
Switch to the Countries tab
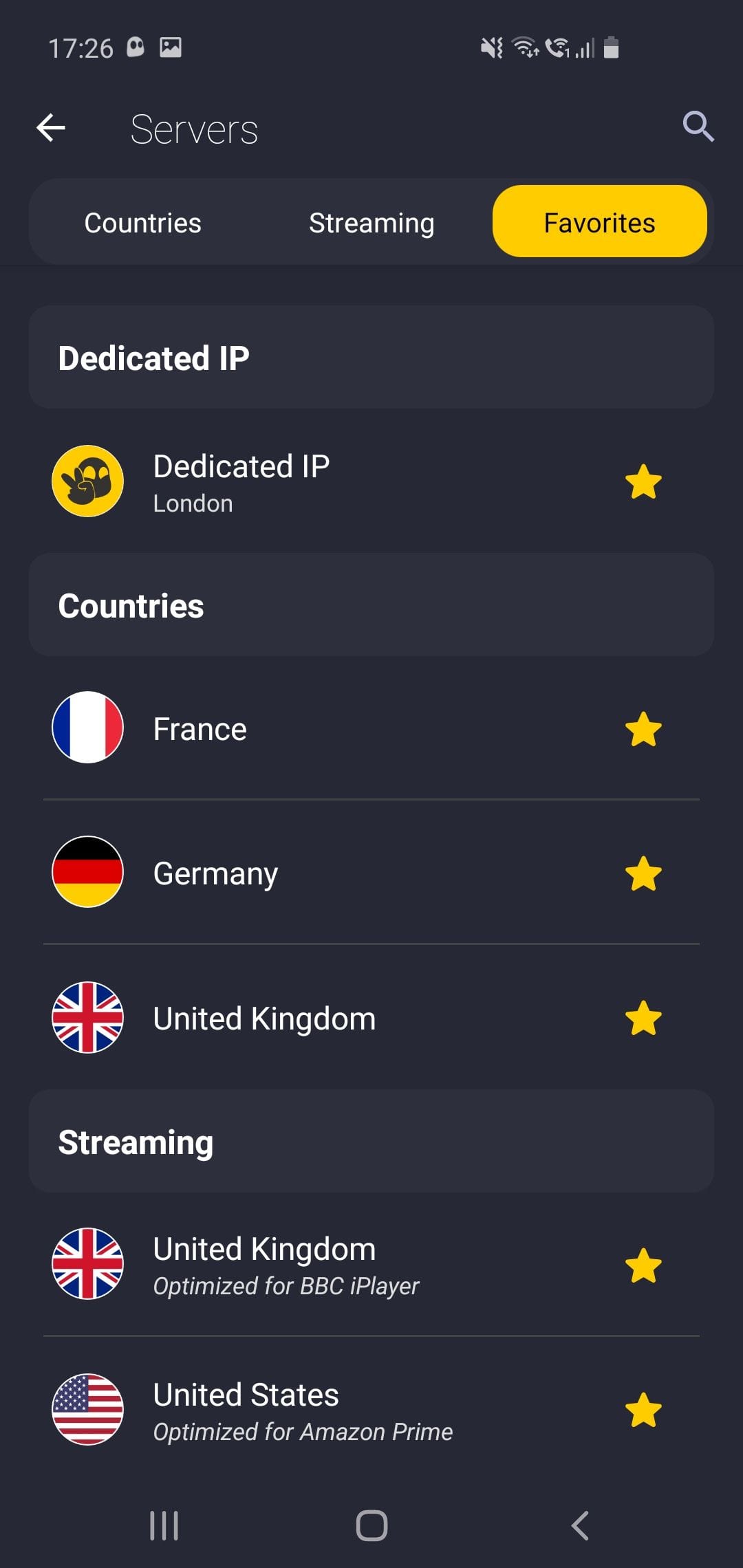click(142, 223)
